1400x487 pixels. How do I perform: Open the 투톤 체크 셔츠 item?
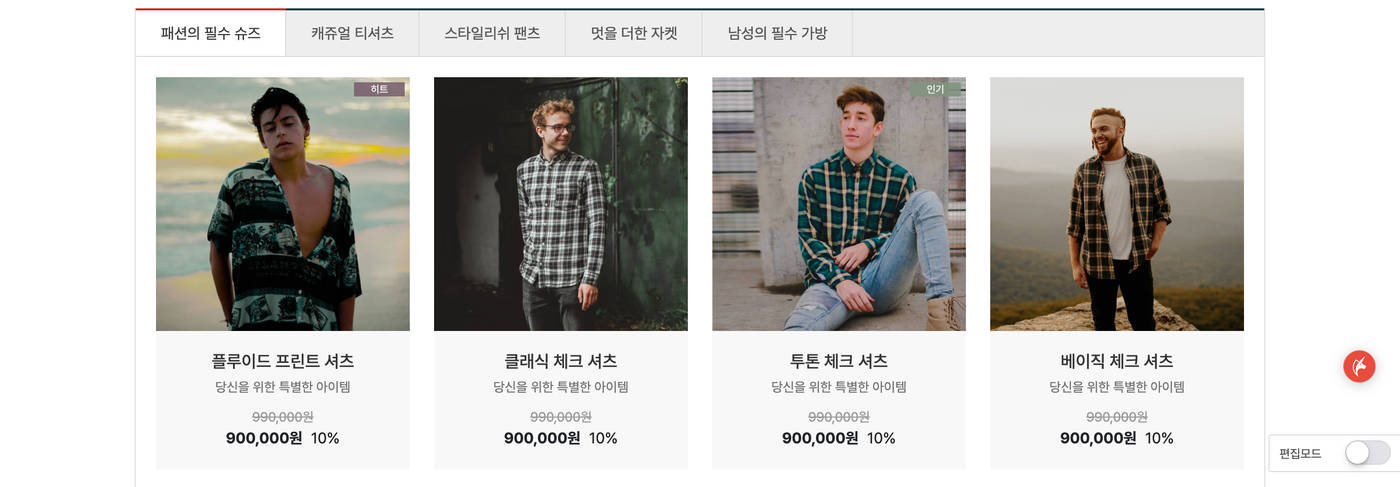tap(838, 361)
